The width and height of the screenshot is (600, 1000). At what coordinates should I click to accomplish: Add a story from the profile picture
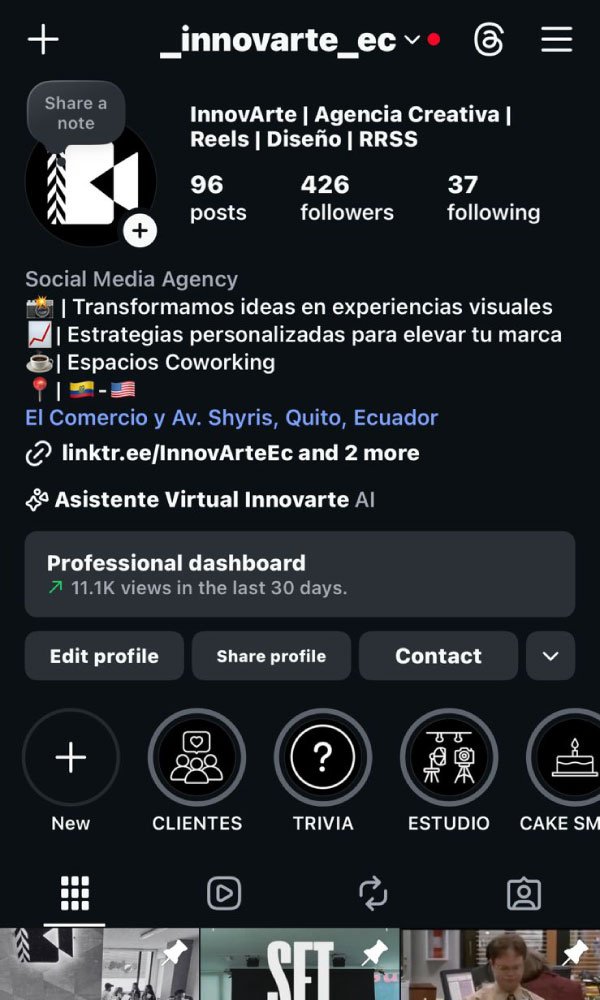[x=140, y=231]
